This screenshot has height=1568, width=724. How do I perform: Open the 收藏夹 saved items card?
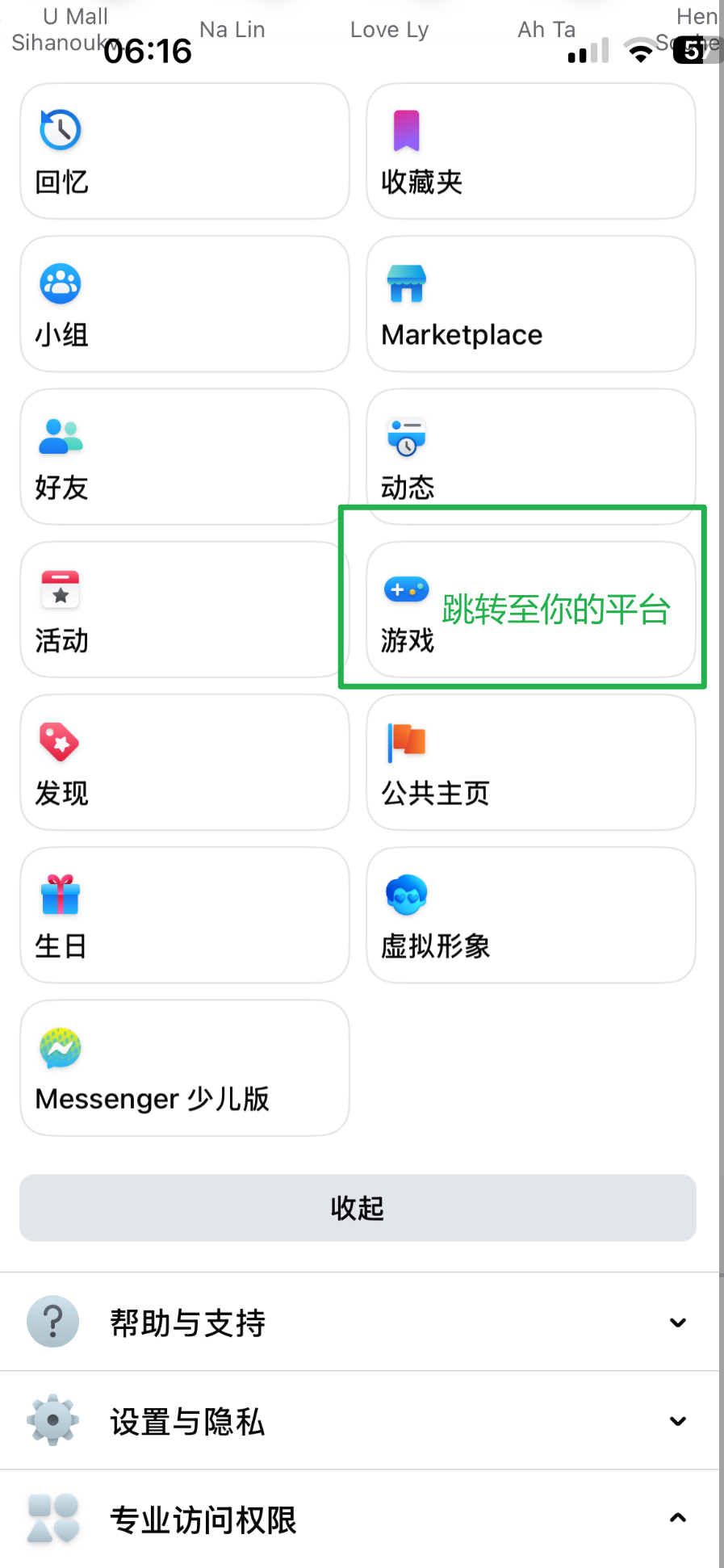[530, 151]
